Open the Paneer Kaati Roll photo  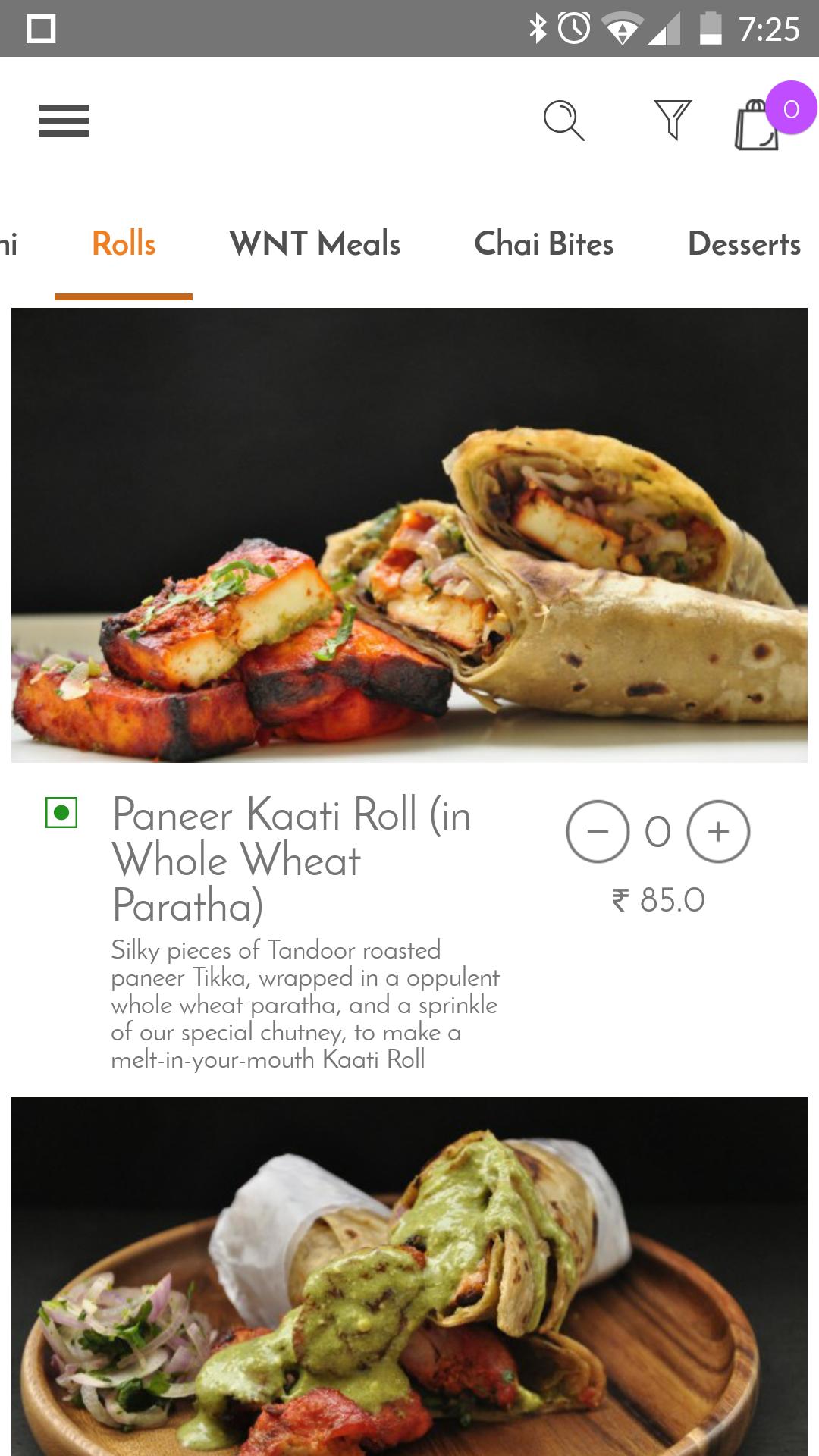coord(409,535)
